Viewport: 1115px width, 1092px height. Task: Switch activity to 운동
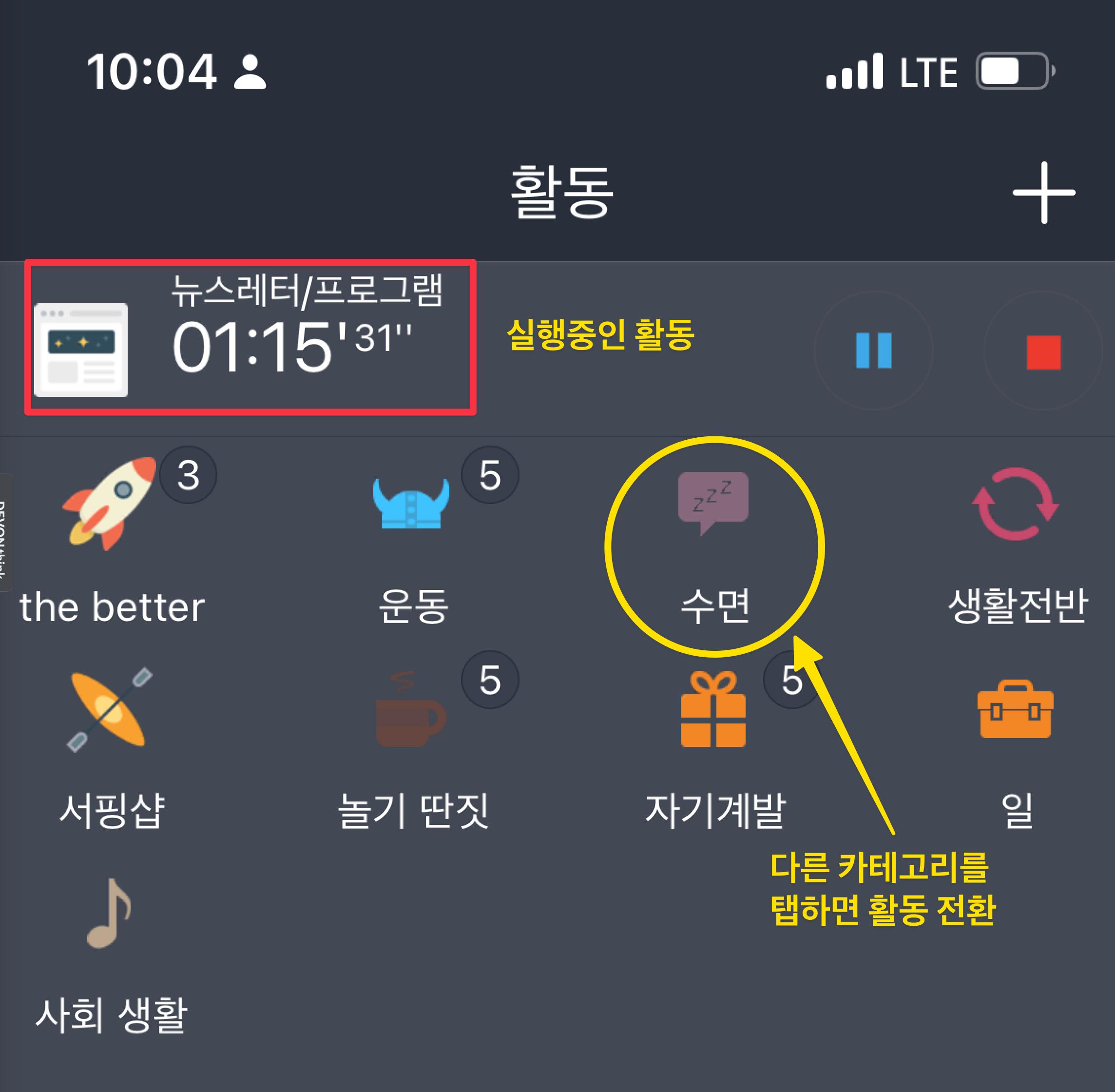pyautogui.click(x=413, y=539)
